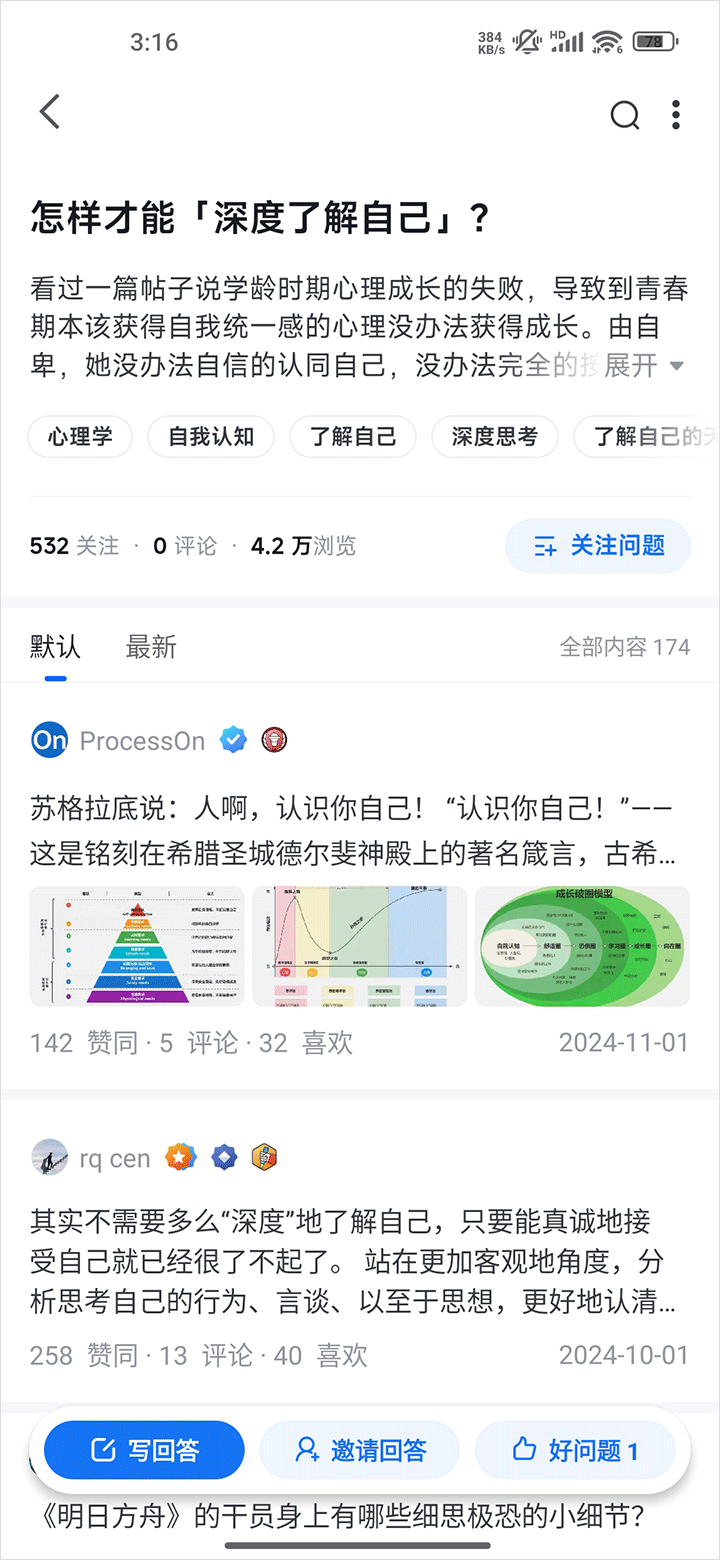Switch to the 最新 tab
Screen dimensions: 720x1560
tap(151, 647)
